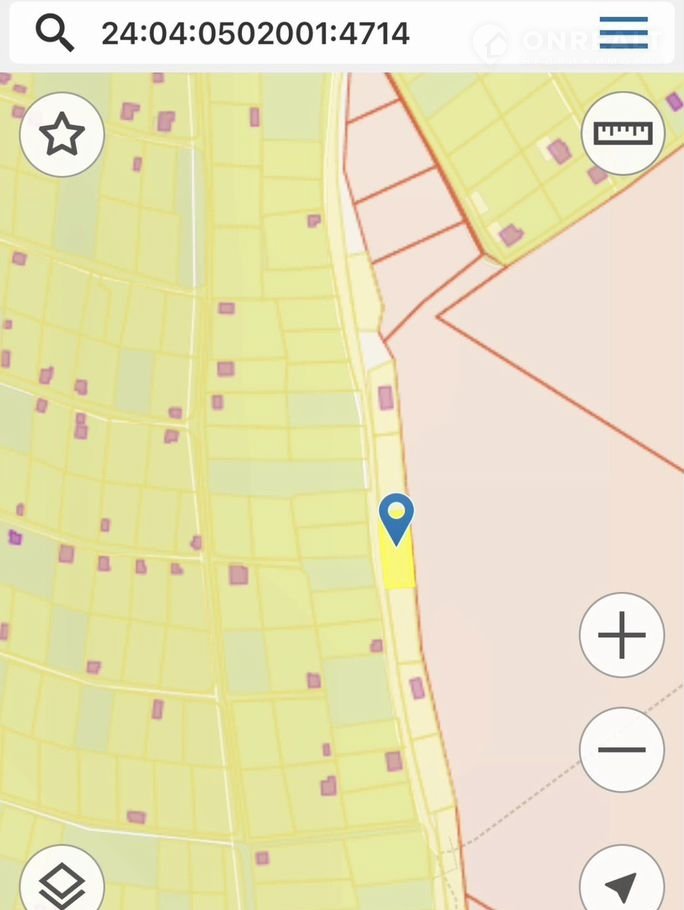Screen dimensions: 684x910
Task: Open favorites star button
Action: (x=62, y=134)
